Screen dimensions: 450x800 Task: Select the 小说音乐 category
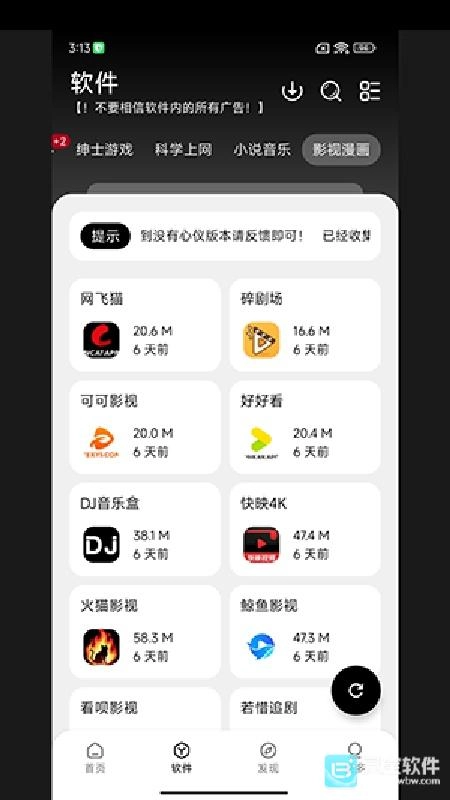click(262, 149)
